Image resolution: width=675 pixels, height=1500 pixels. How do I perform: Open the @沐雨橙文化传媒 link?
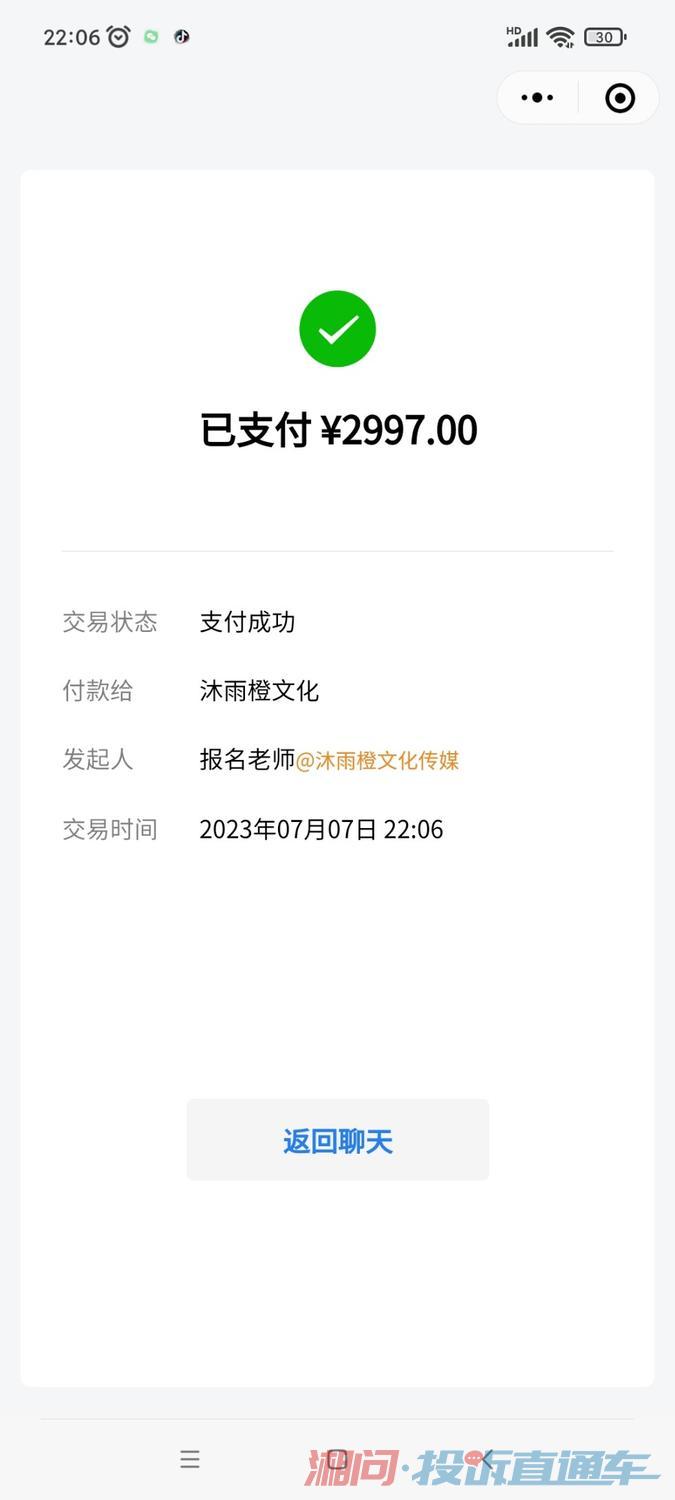[378, 760]
